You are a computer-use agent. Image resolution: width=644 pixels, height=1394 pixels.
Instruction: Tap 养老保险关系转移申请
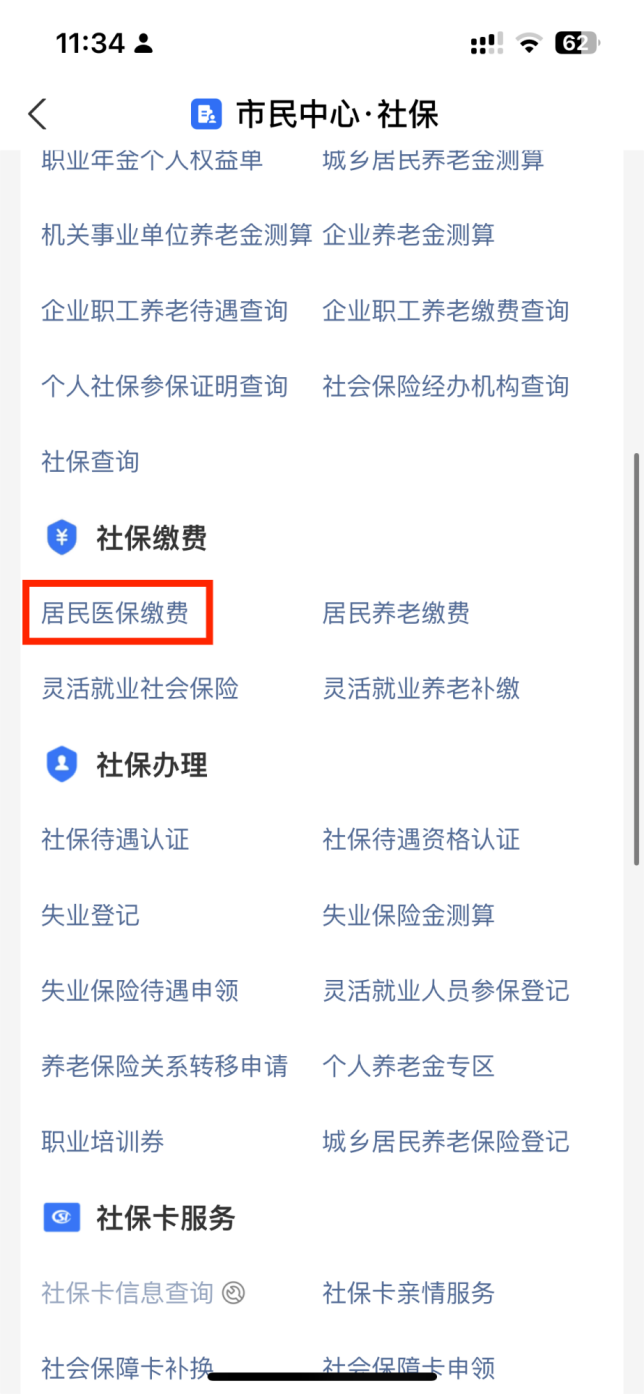(165, 1066)
